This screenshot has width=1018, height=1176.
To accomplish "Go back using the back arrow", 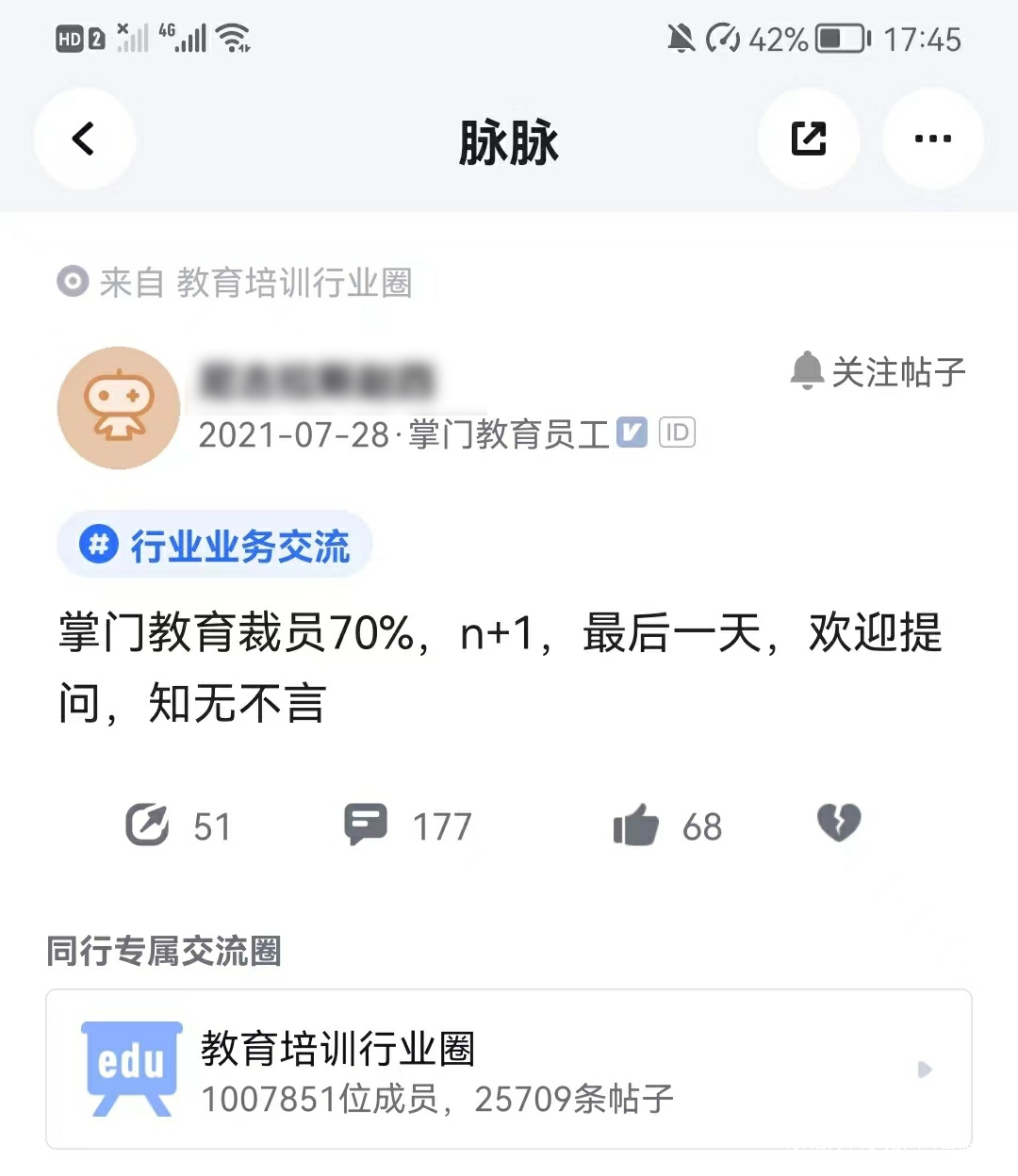I will click(84, 139).
